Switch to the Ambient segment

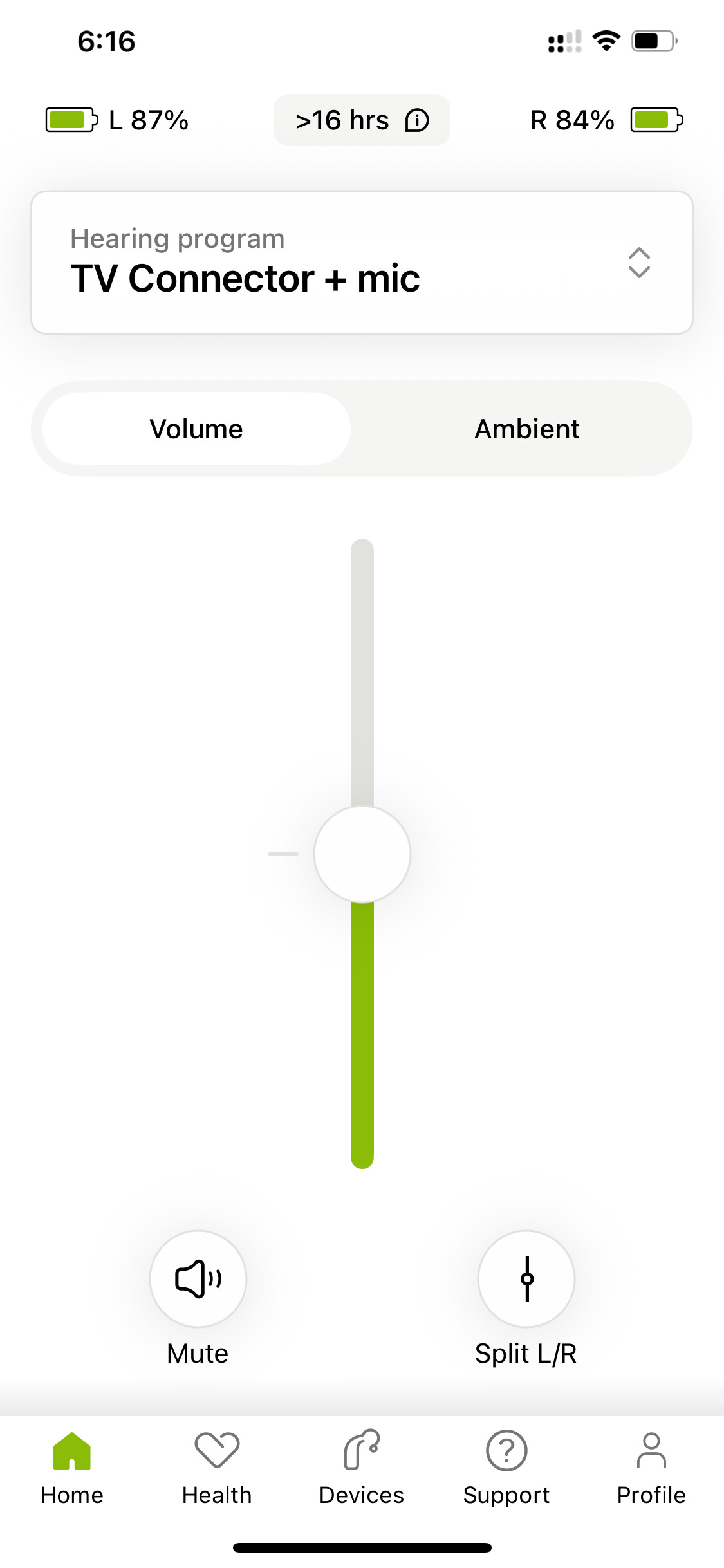[527, 429]
